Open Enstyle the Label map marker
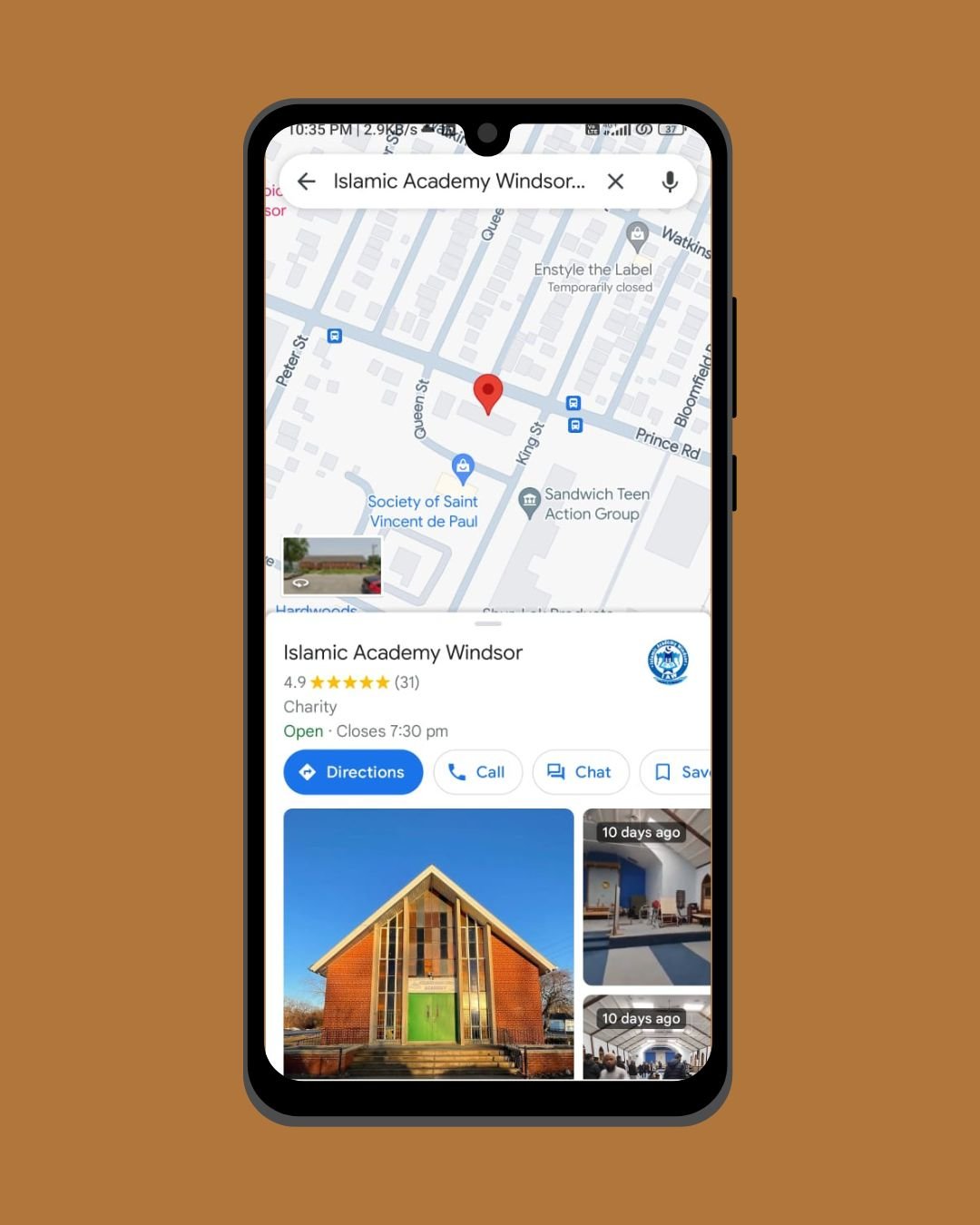This screenshot has width=980, height=1225. tap(638, 236)
